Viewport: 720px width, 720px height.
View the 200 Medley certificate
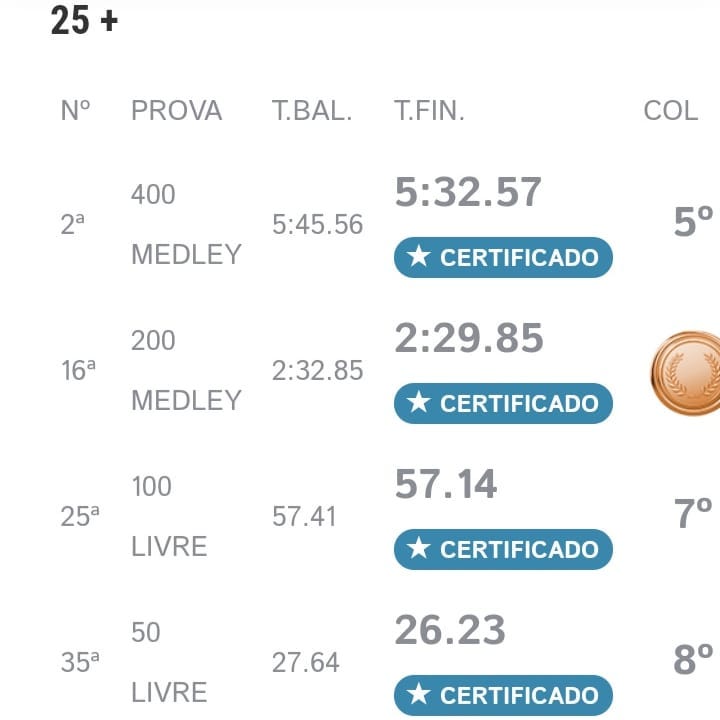coord(503,403)
